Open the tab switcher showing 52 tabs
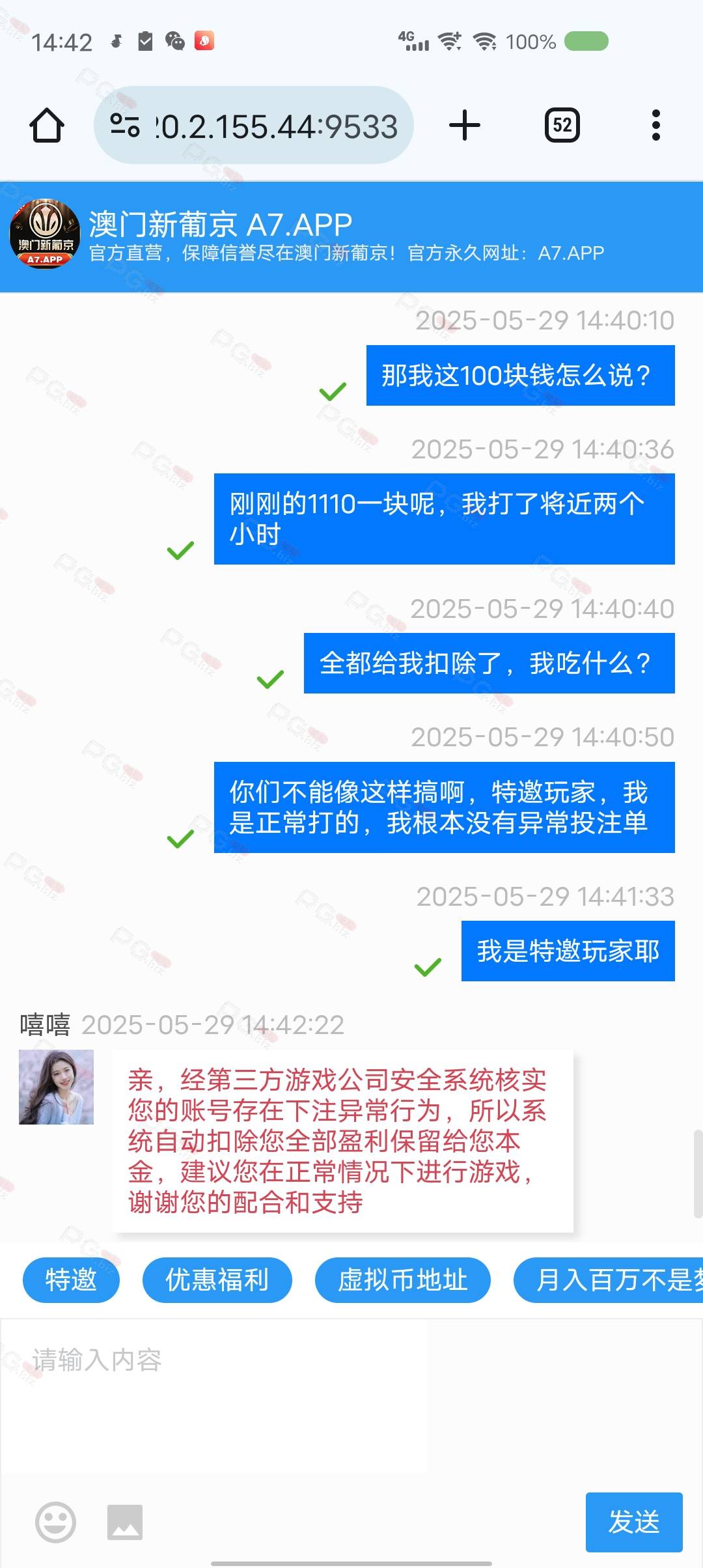 562,125
